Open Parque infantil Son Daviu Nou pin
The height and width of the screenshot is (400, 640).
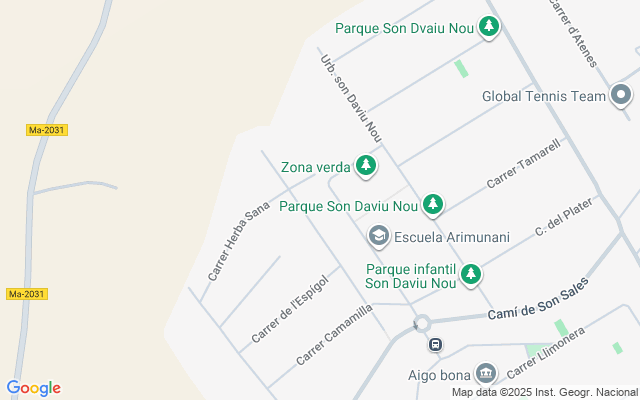470,273
